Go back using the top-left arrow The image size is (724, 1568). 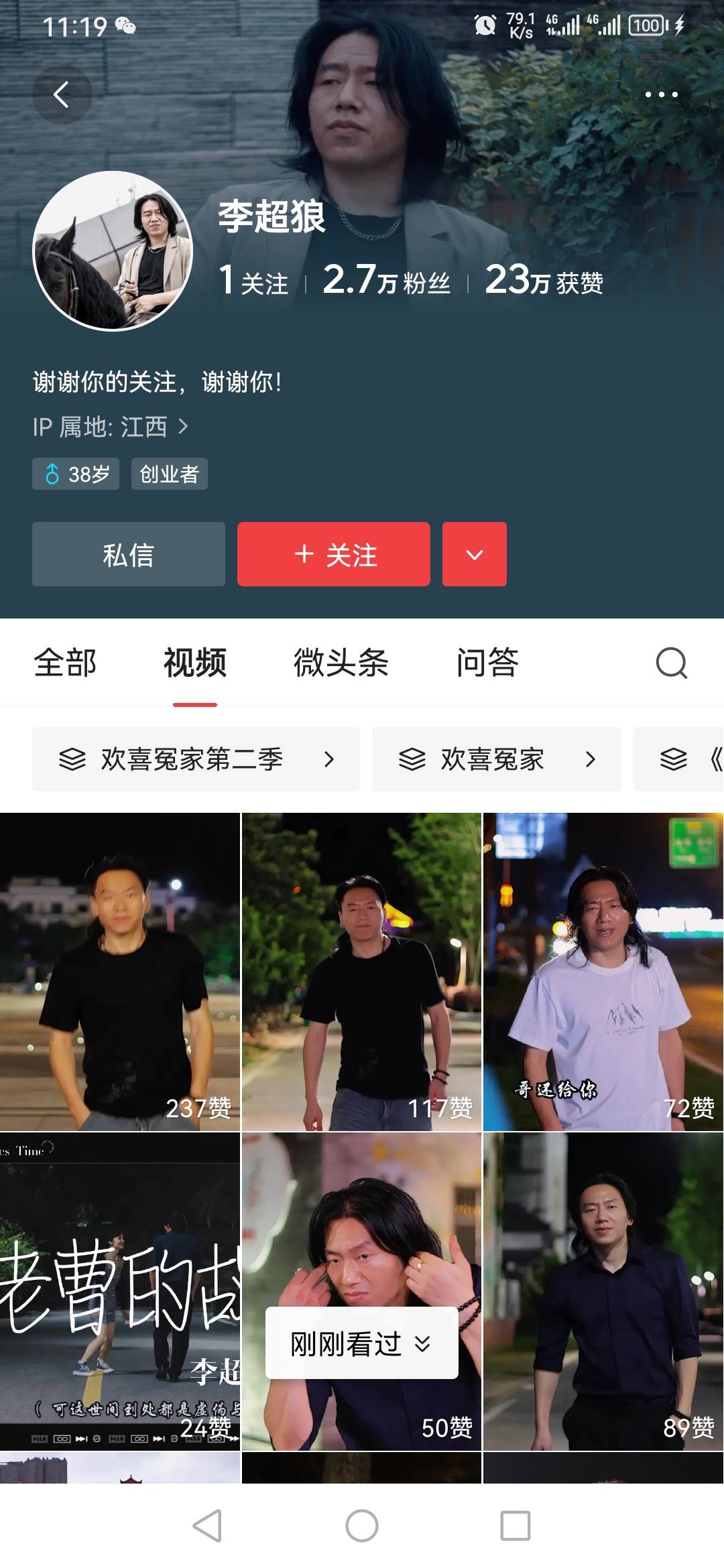(62, 94)
